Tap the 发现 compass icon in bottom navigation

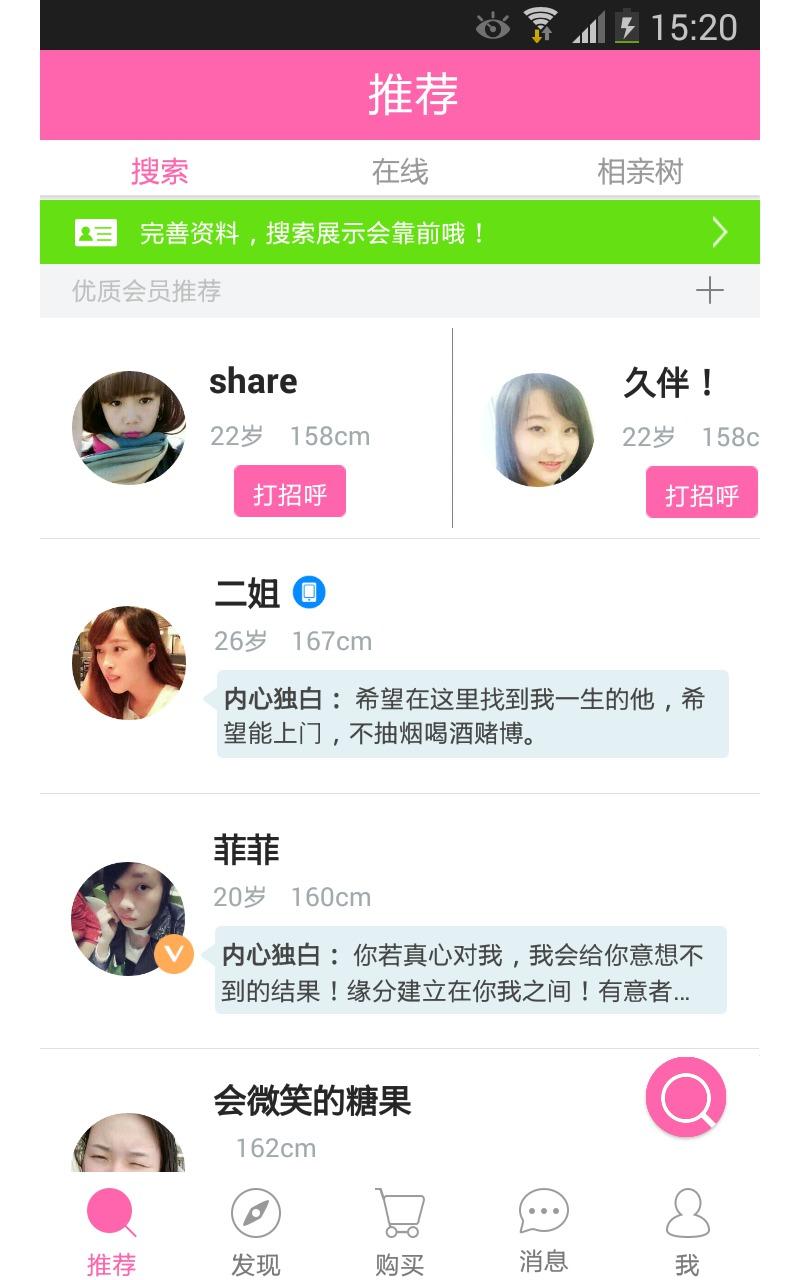[256, 1215]
